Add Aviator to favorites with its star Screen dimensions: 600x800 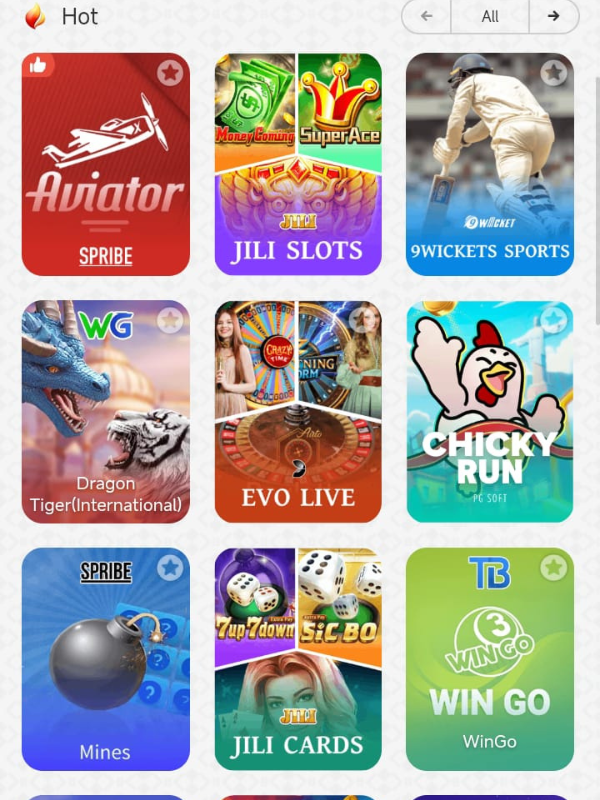[170, 72]
